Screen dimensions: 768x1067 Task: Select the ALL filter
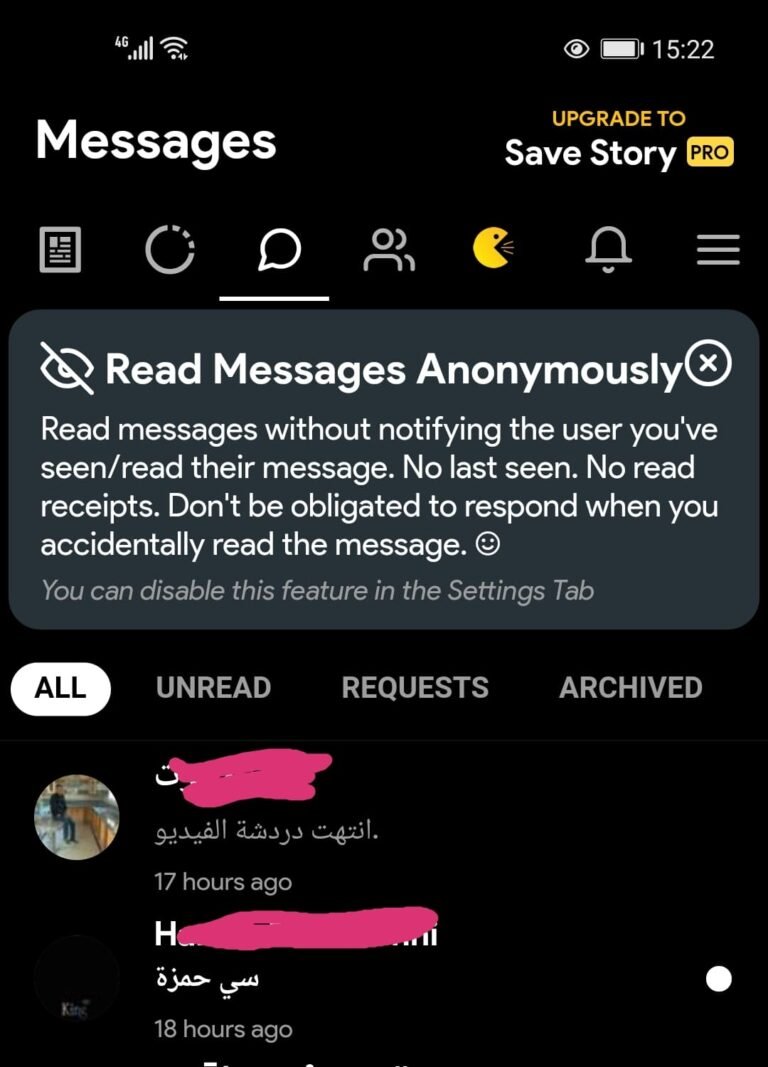click(60, 688)
